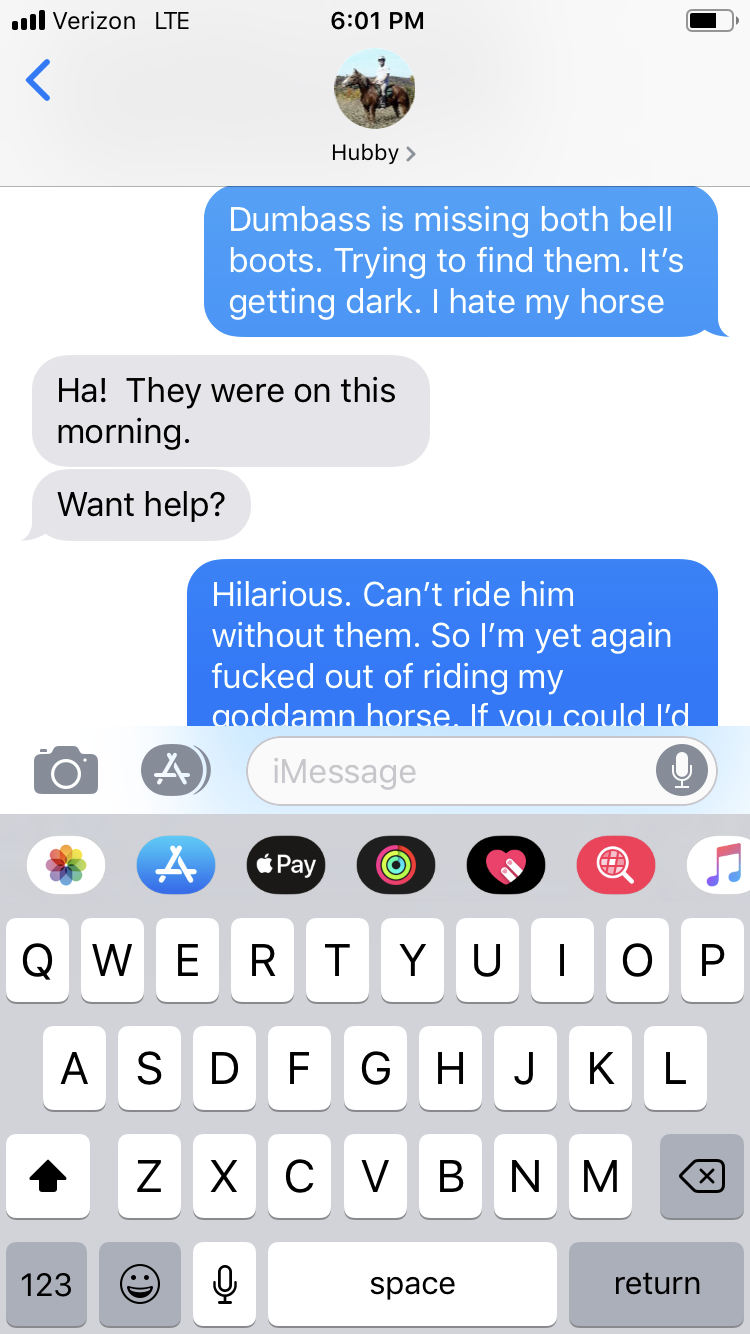The width and height of the screenshot is (750, 1334).
Task: Open Apple Pay in the app strip
Action: click(286, 864)
